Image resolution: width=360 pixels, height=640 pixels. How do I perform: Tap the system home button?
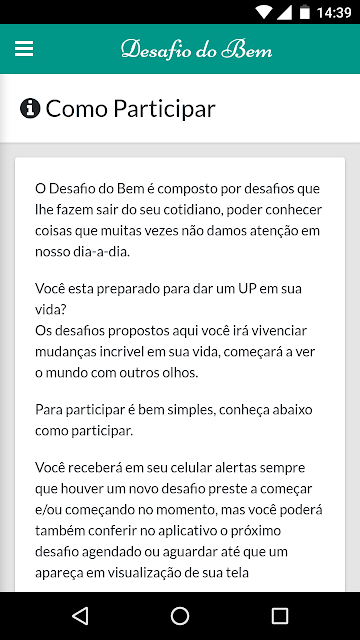click(x=180, y=616)
